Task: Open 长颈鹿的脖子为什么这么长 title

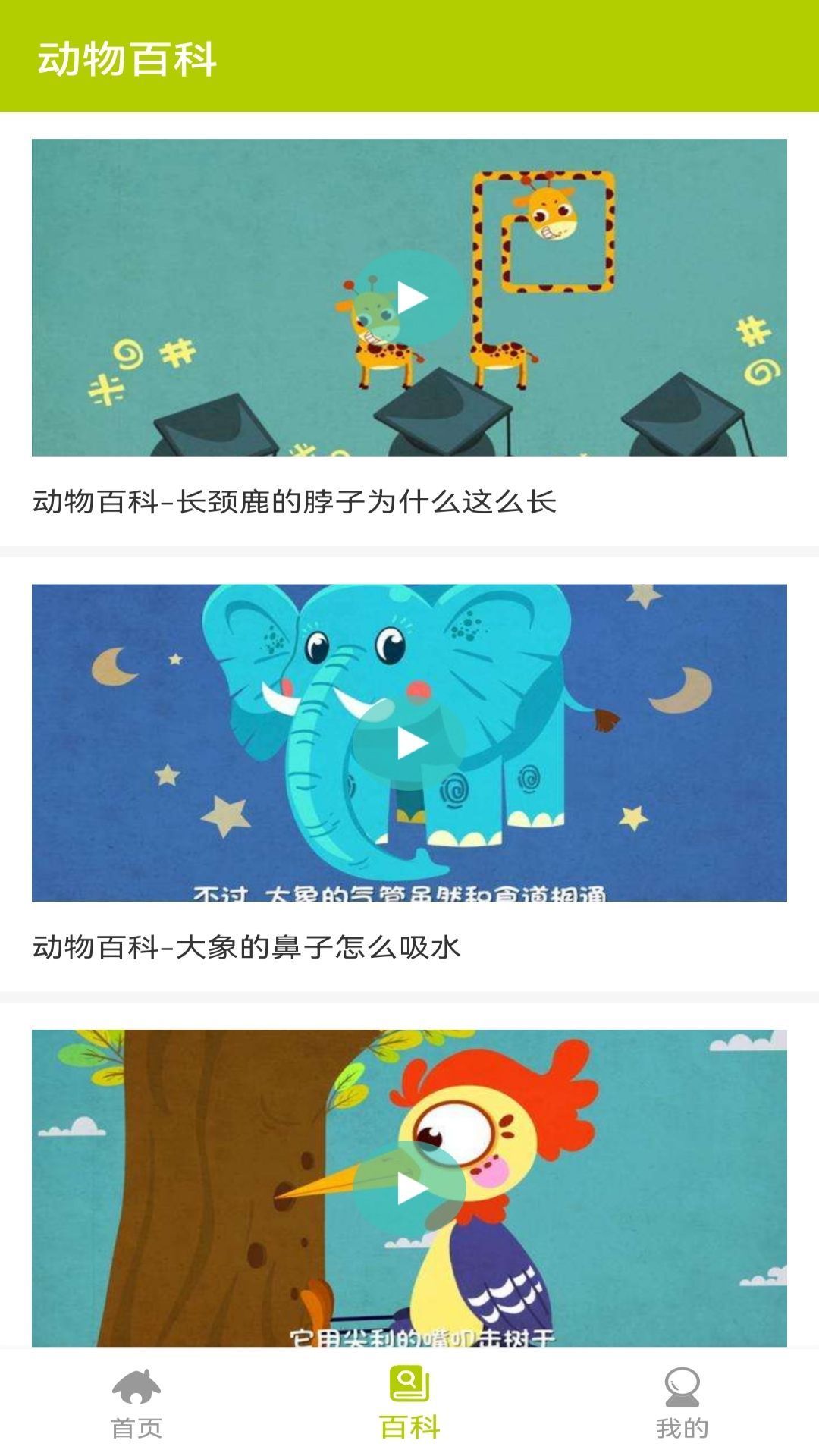Action: pos(294,502)
